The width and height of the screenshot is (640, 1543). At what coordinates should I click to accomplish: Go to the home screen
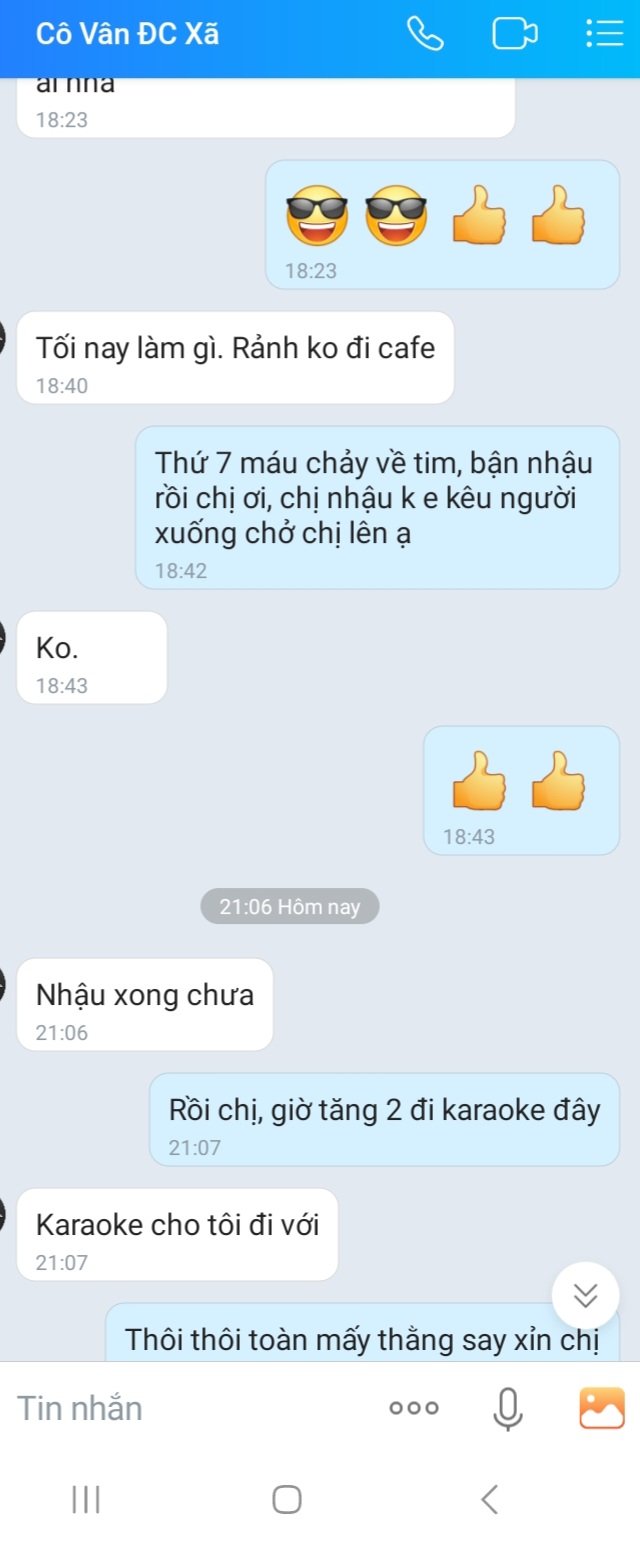(x=287, y=1499)
